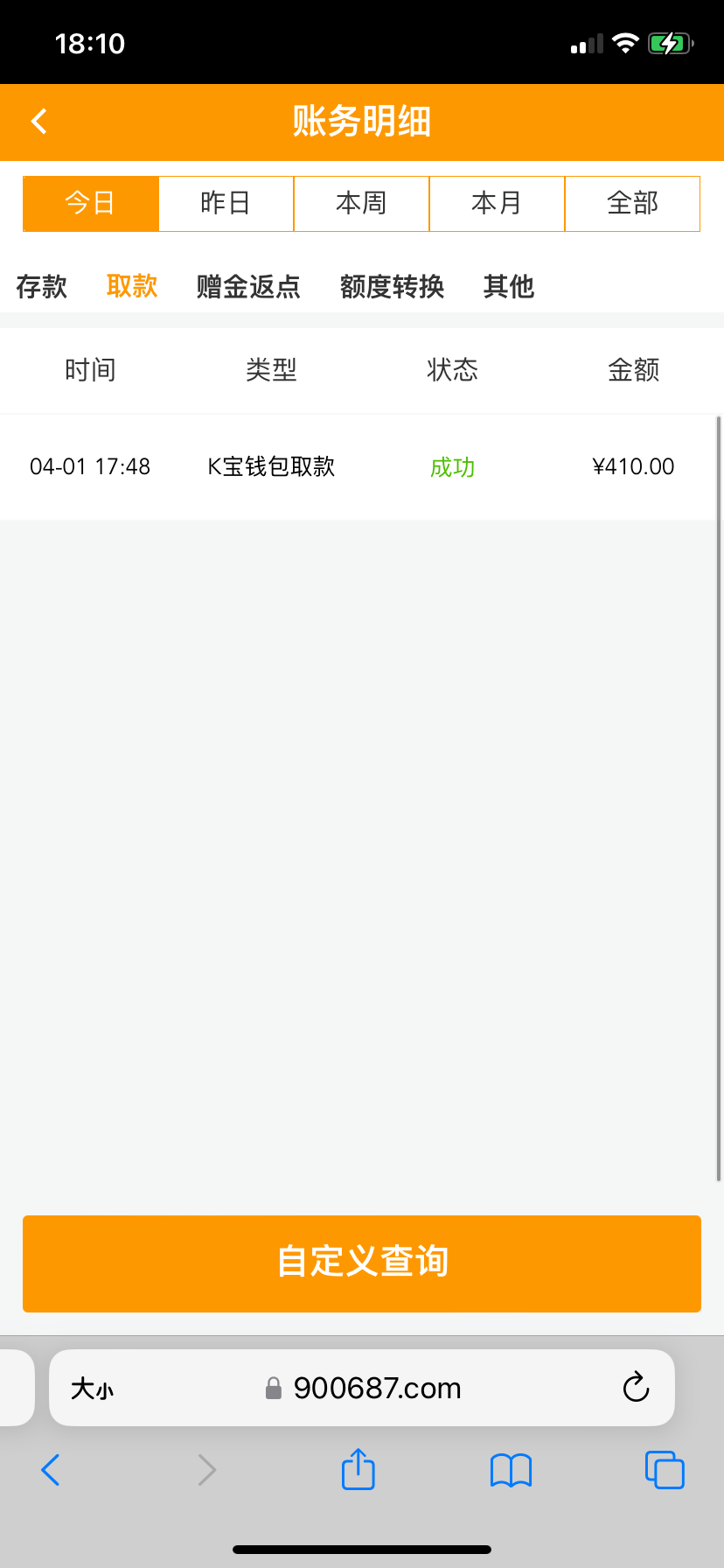Screen dimensions: 724x1568
Task: Tap the 自定义查询 button
Action: pos(362,1263)
